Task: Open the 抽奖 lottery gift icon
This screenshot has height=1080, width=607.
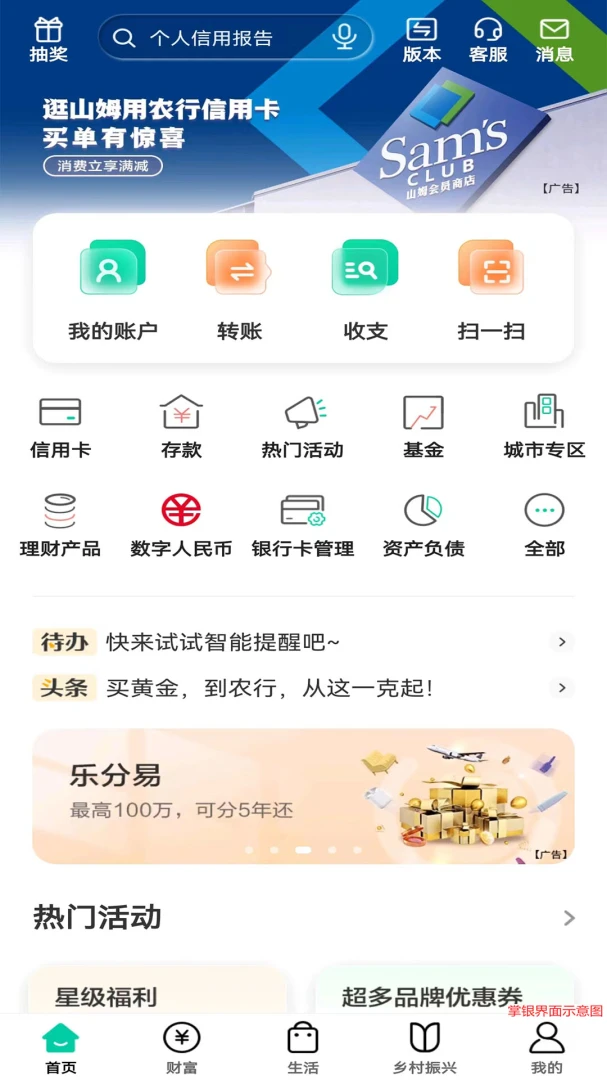Action: 48,39
